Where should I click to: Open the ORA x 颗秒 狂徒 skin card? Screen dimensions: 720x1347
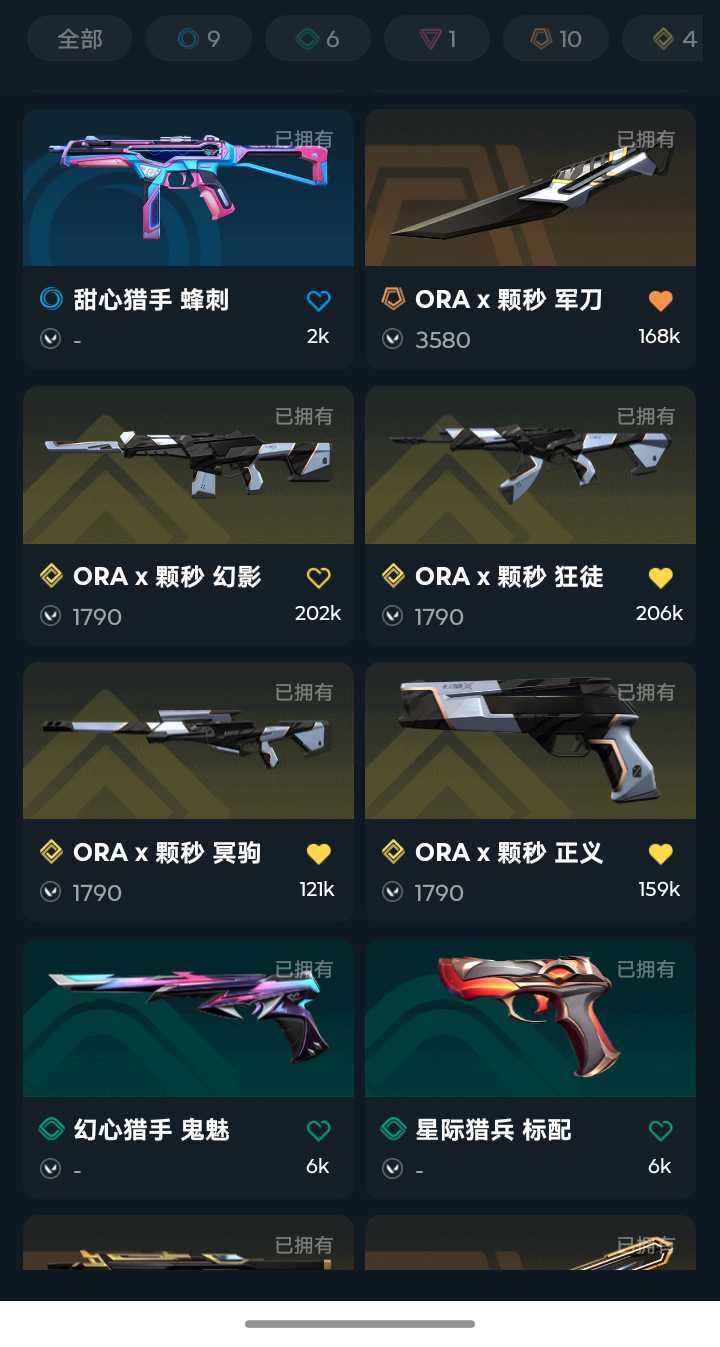point(530,466)
